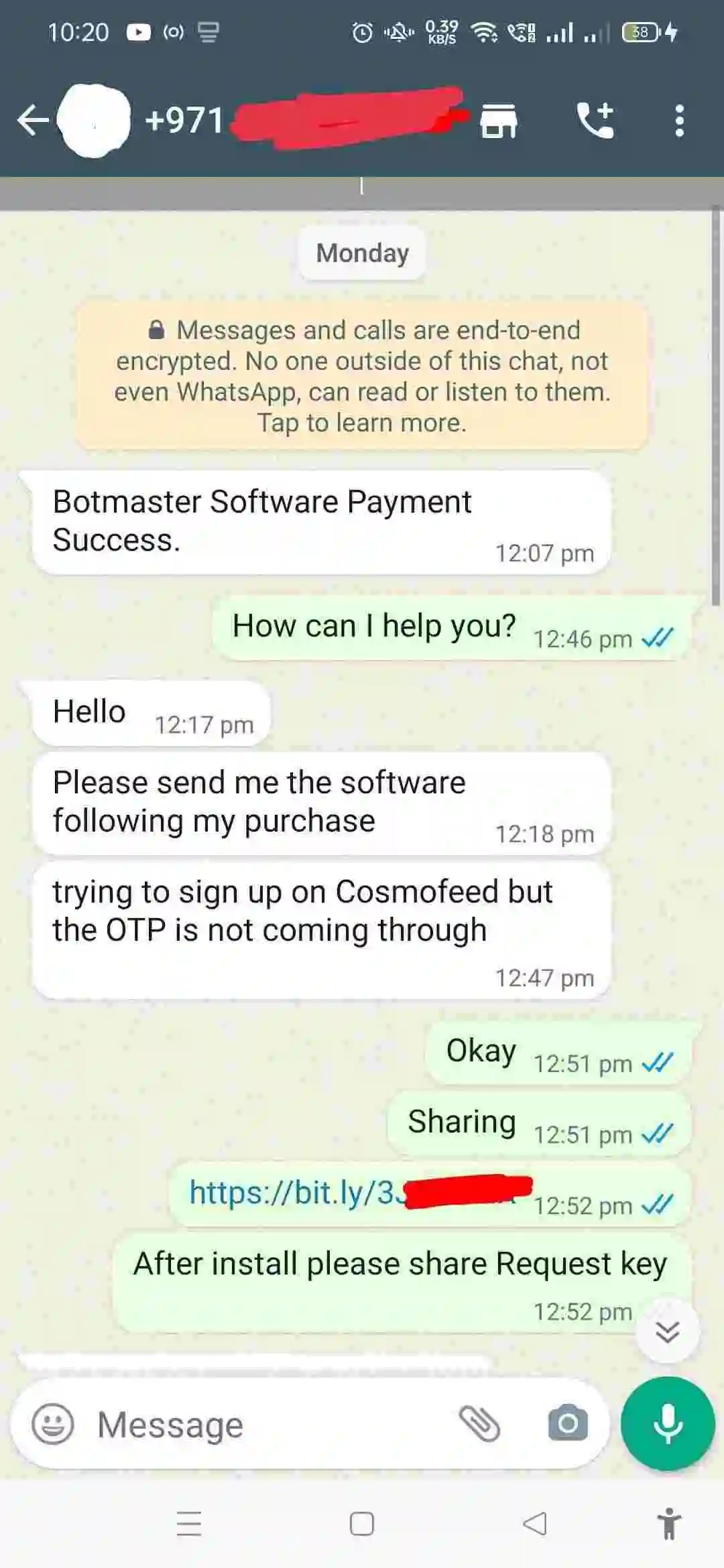This screenshot has width=724, height=1568.
Task: Tap the end-to-end encryption notice
Action: (x=362, y=376)
